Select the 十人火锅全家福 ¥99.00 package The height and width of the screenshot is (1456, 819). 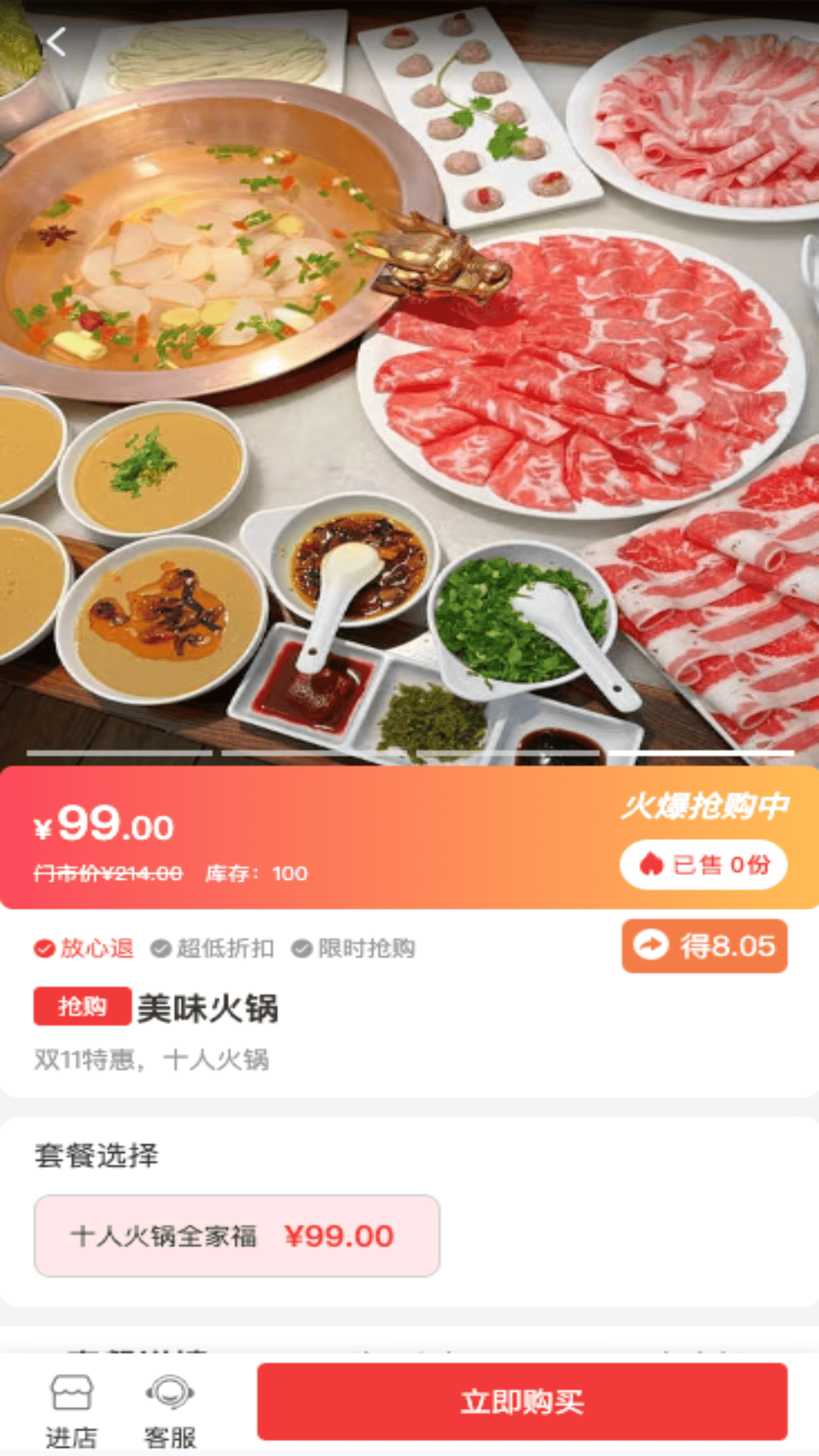point(237,1236)
